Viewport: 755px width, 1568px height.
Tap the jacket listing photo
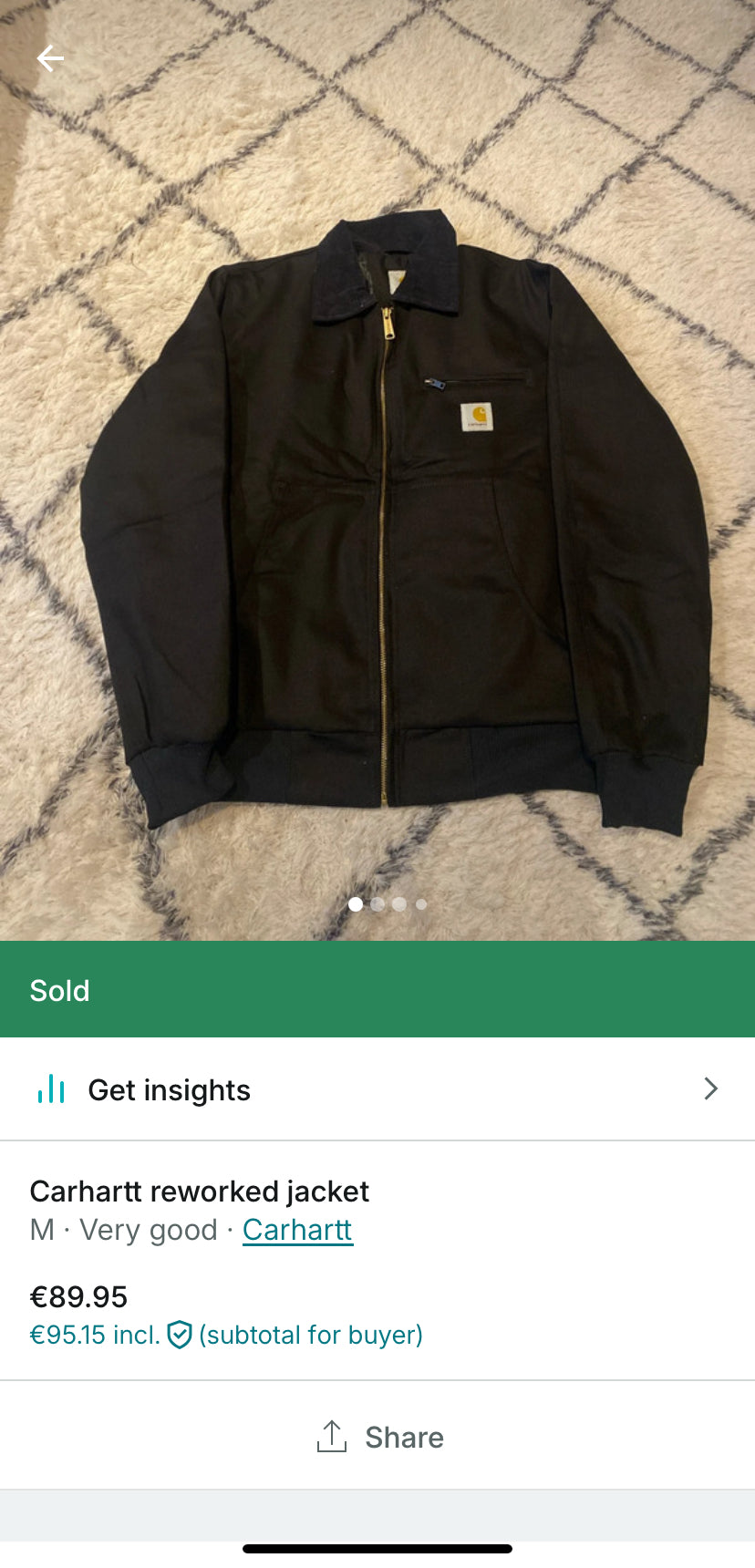[377, 511]
